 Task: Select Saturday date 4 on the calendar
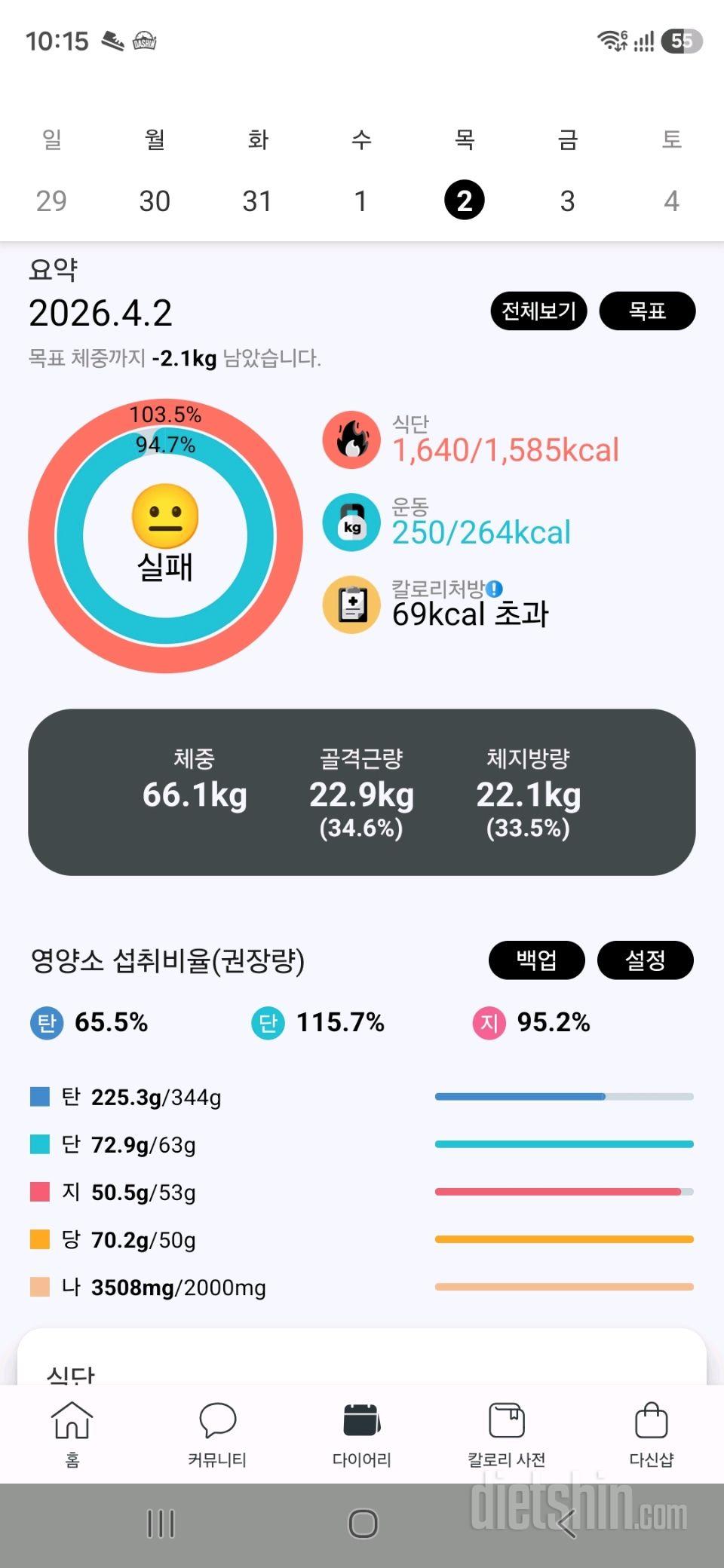tap(670, 200)
